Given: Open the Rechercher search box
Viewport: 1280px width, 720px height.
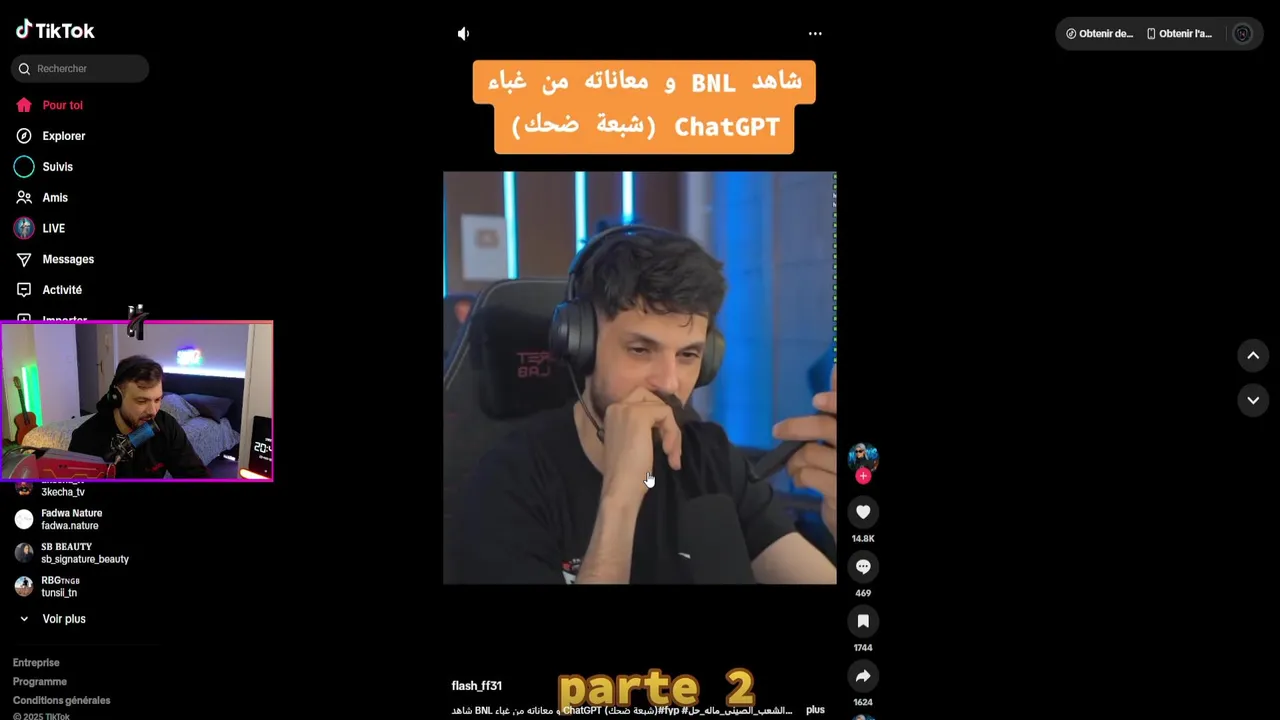Looking at the screenshot, I should click(80, 69).
